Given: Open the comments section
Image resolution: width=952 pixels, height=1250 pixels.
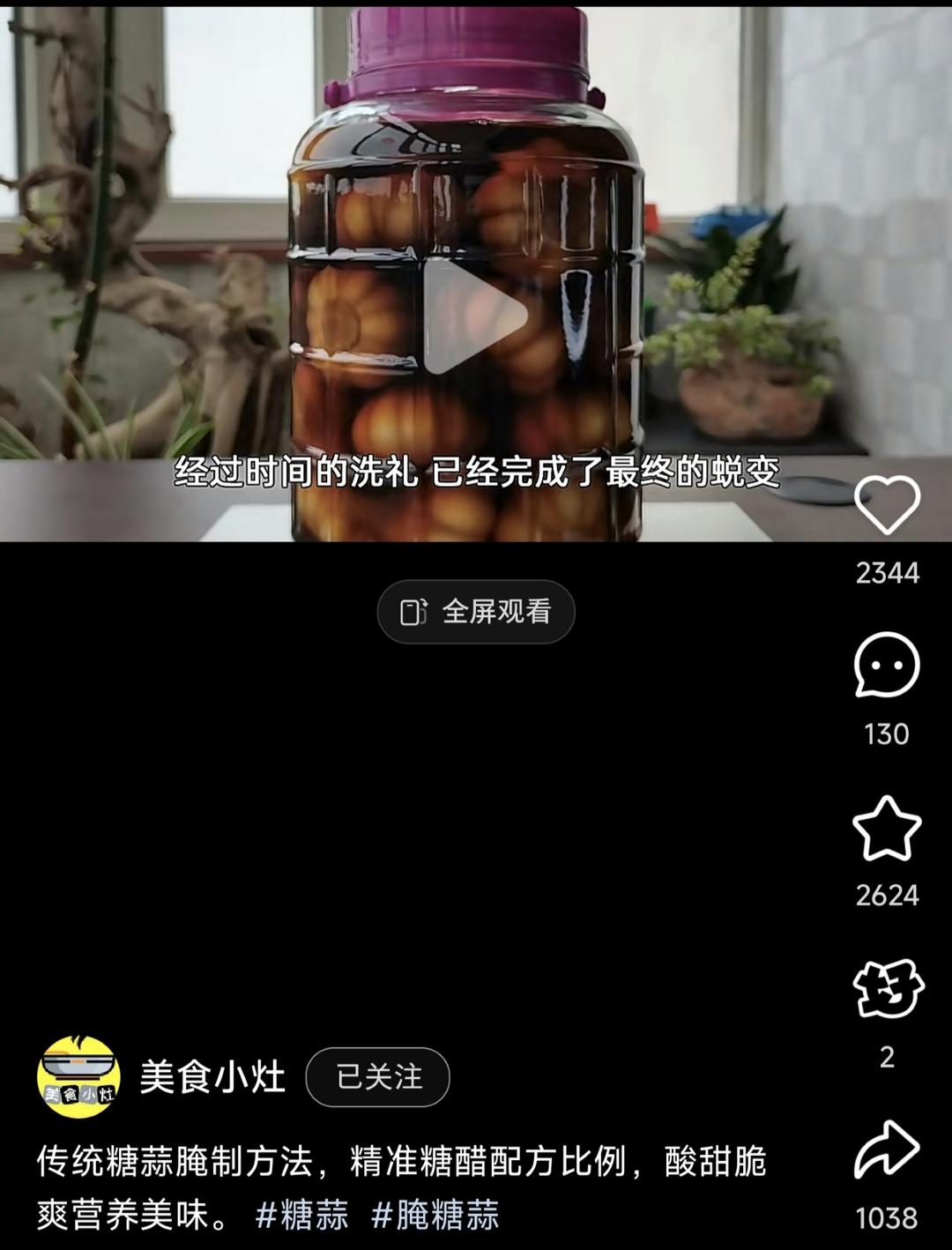Looking at the screenshot, I should (x=887, y=666).
